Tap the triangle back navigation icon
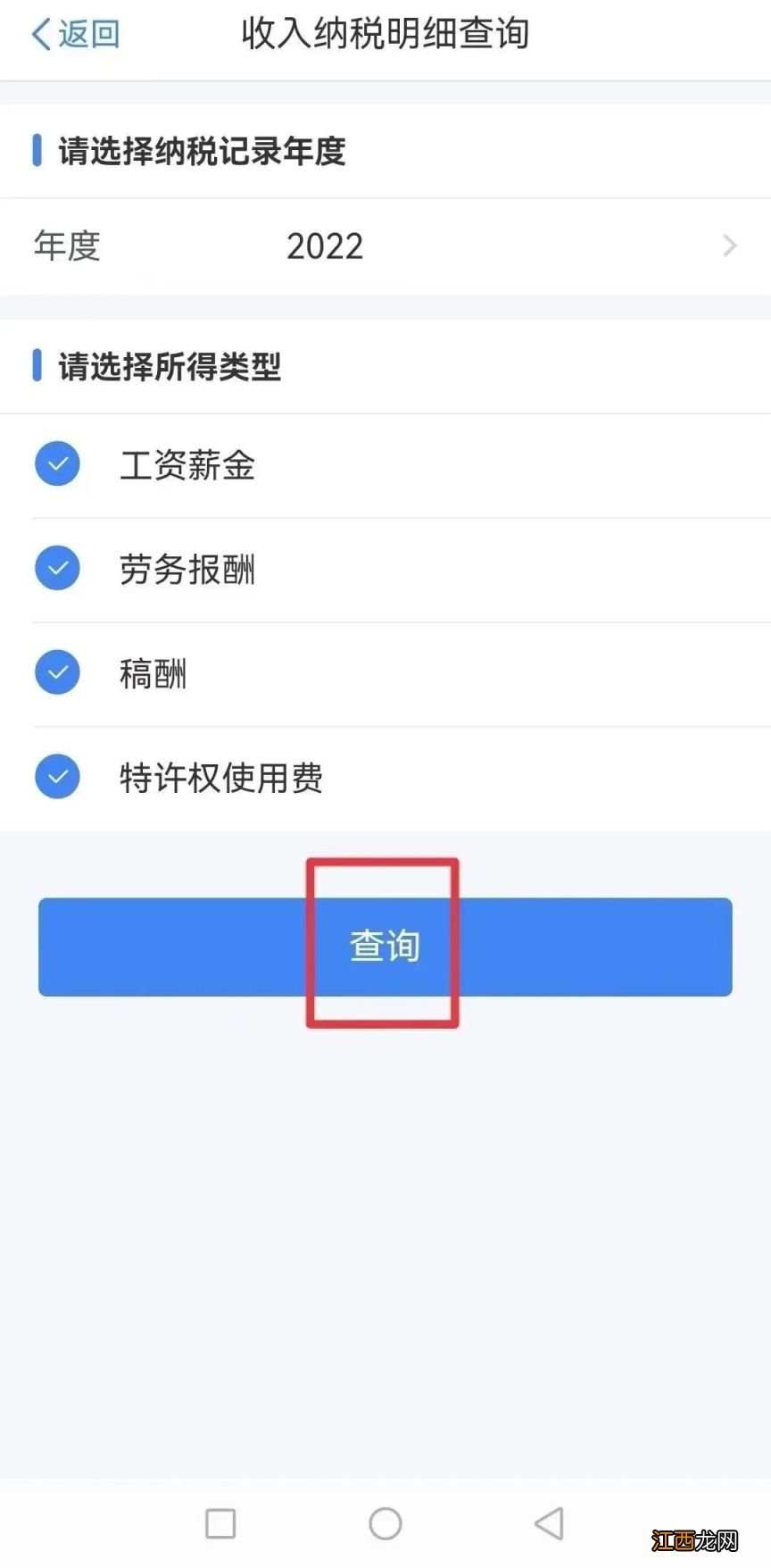 click(550, 1522)
